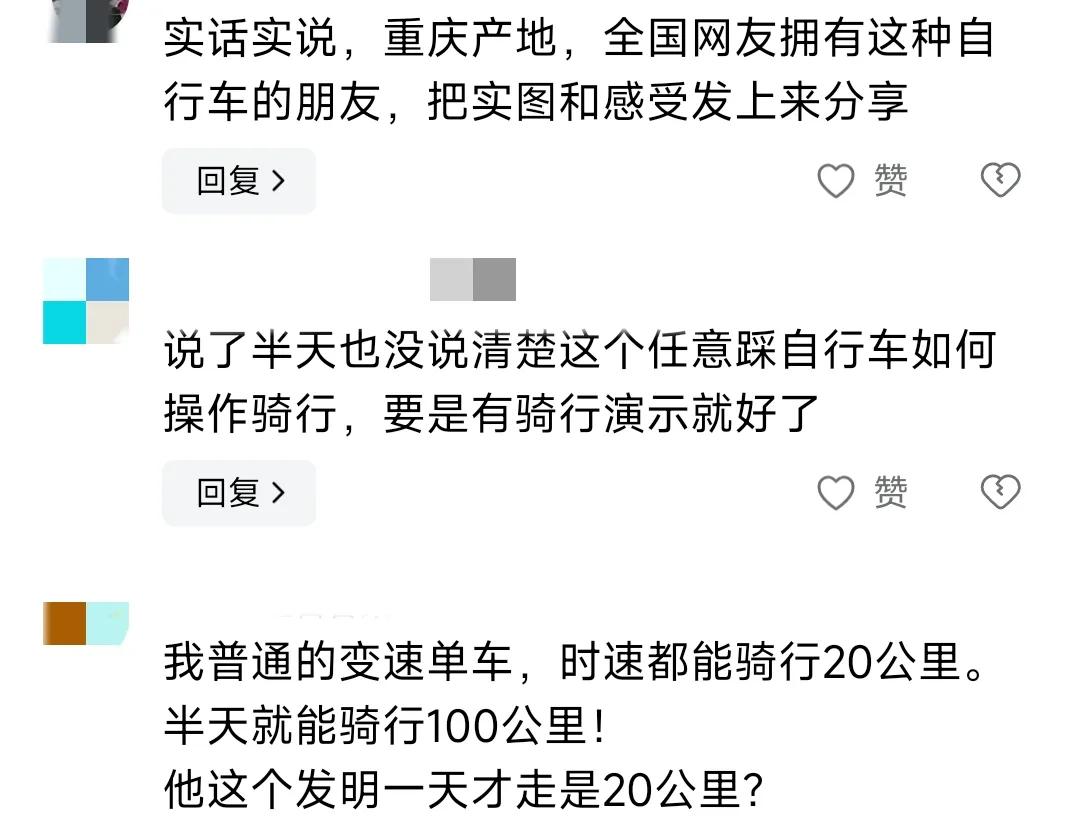Screen dimensions: 1080x827
Task: Like the comment asking for 骑行演示
Action: 837,493
